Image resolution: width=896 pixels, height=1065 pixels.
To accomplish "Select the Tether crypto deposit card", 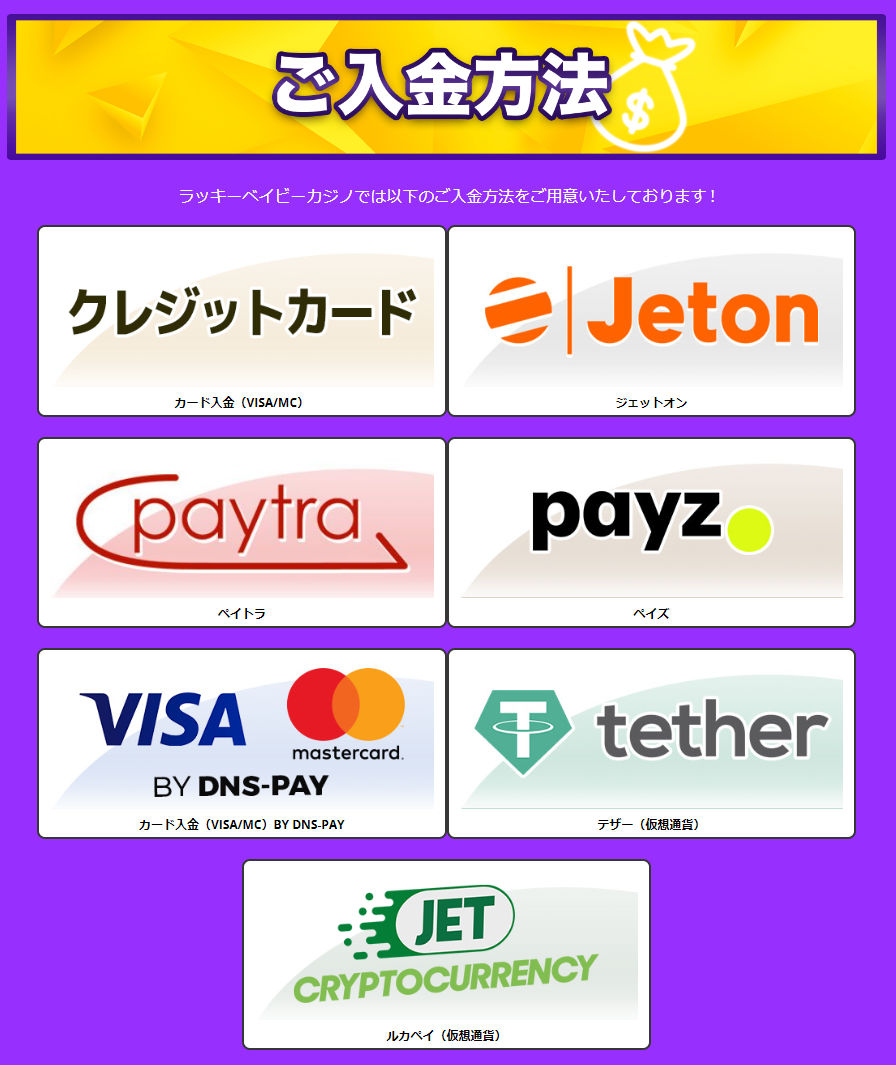I will 651,742.
